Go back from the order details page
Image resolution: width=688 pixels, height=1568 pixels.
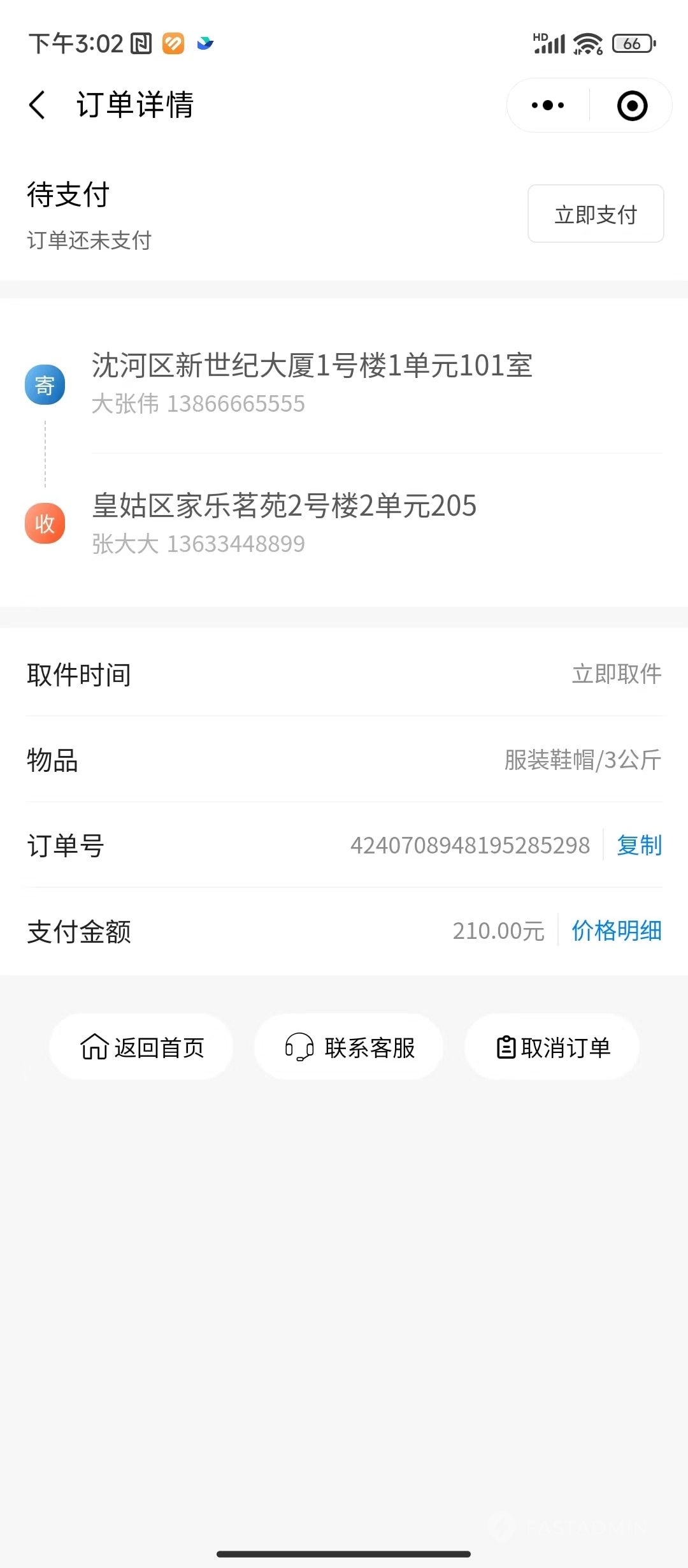coord(38,105)
